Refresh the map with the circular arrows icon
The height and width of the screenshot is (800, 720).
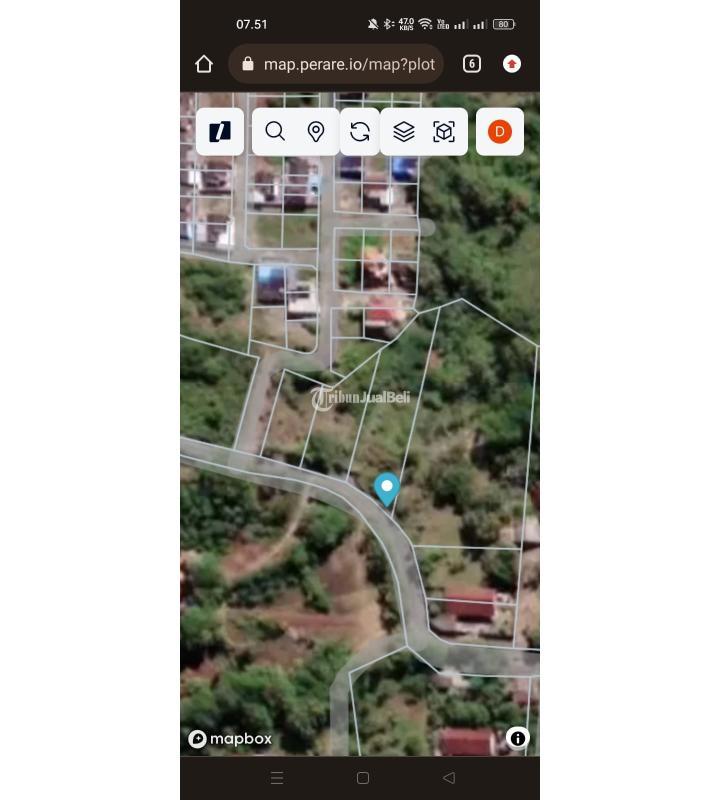360,132
